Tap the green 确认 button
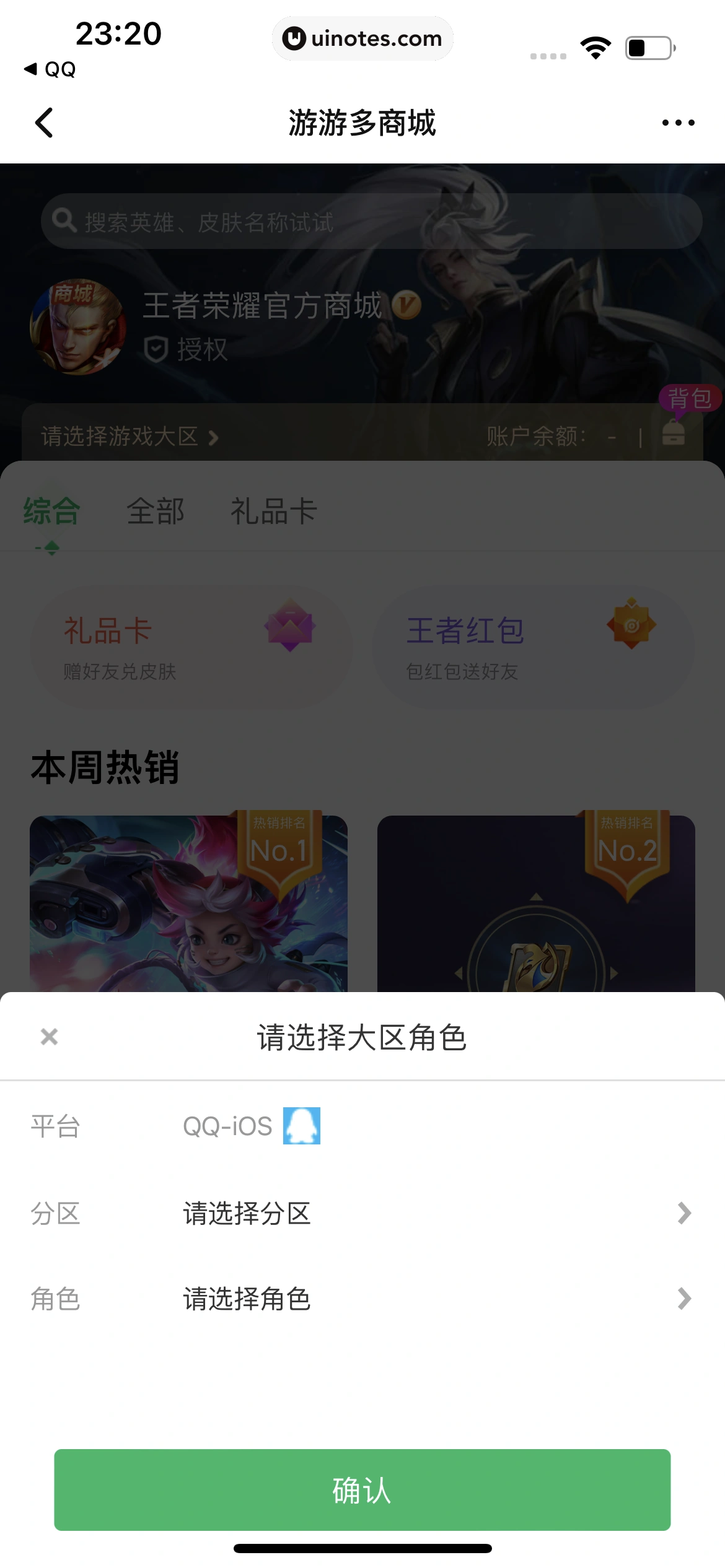The width and height of the screenshot is (725, 1568). click(x=362, y=1489)
